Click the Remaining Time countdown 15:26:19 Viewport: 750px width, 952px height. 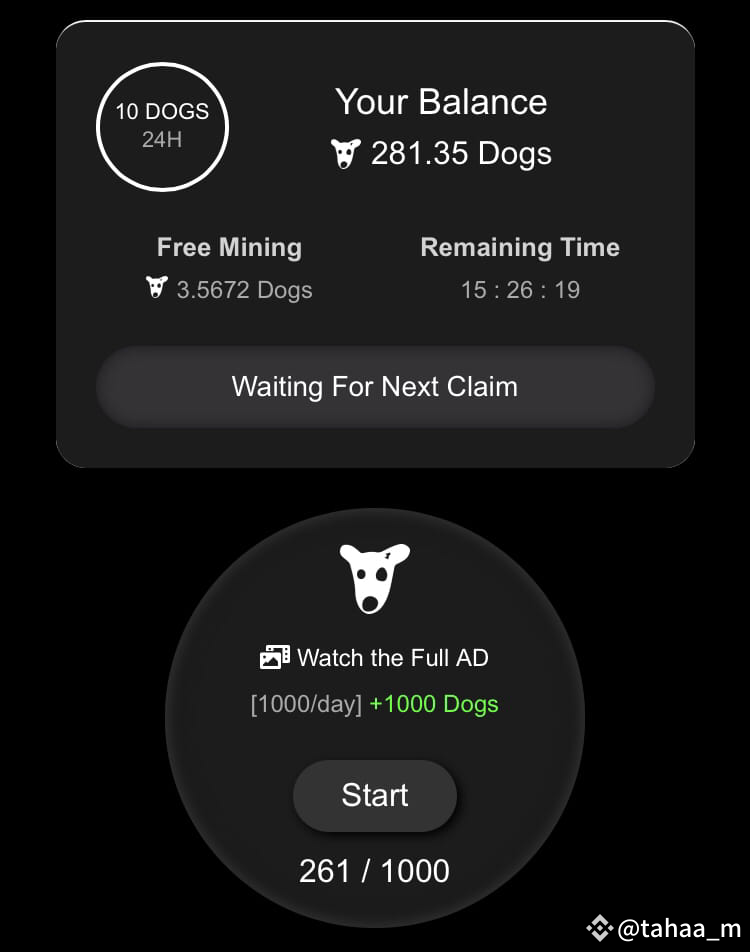[520, 289]
